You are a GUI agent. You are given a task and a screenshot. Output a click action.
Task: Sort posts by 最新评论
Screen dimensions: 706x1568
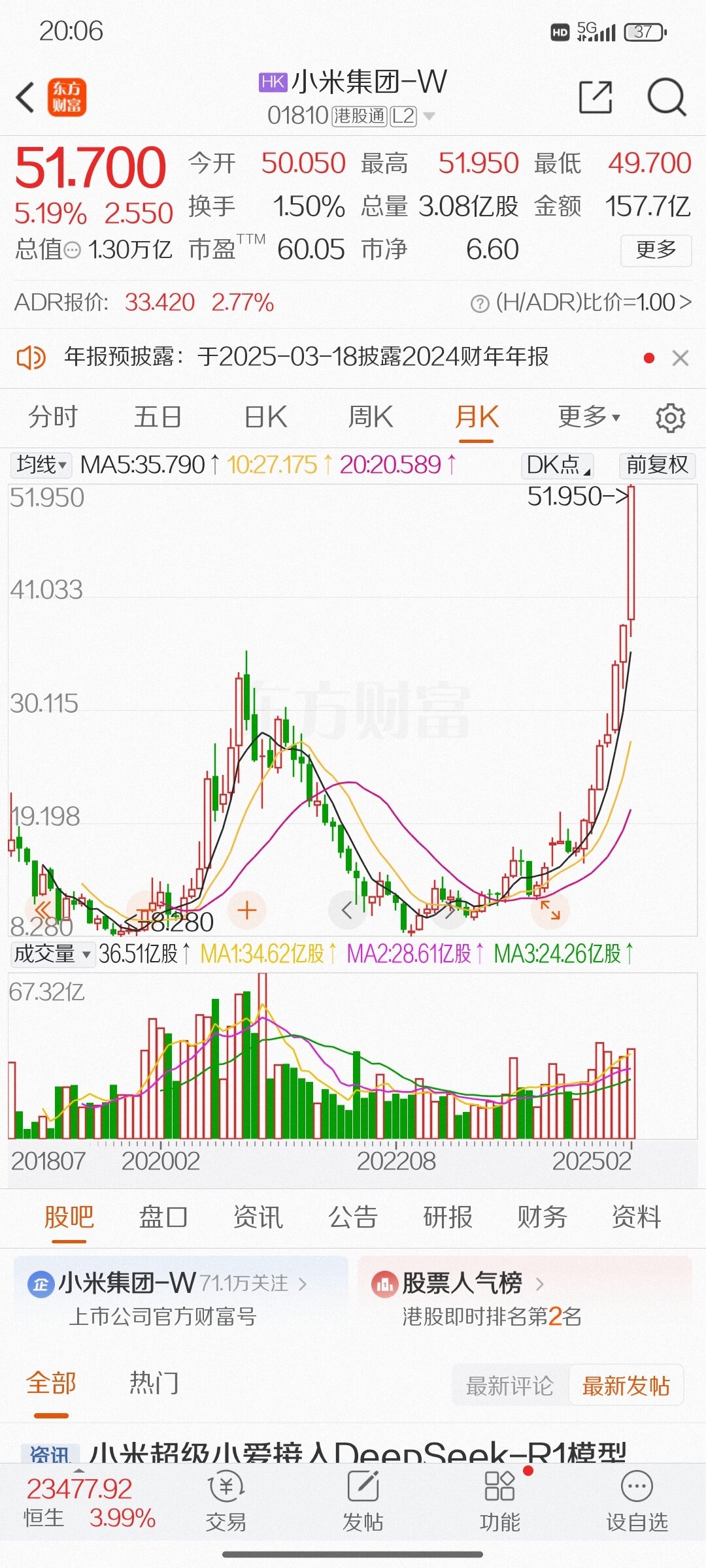[x=509, y=1385]
